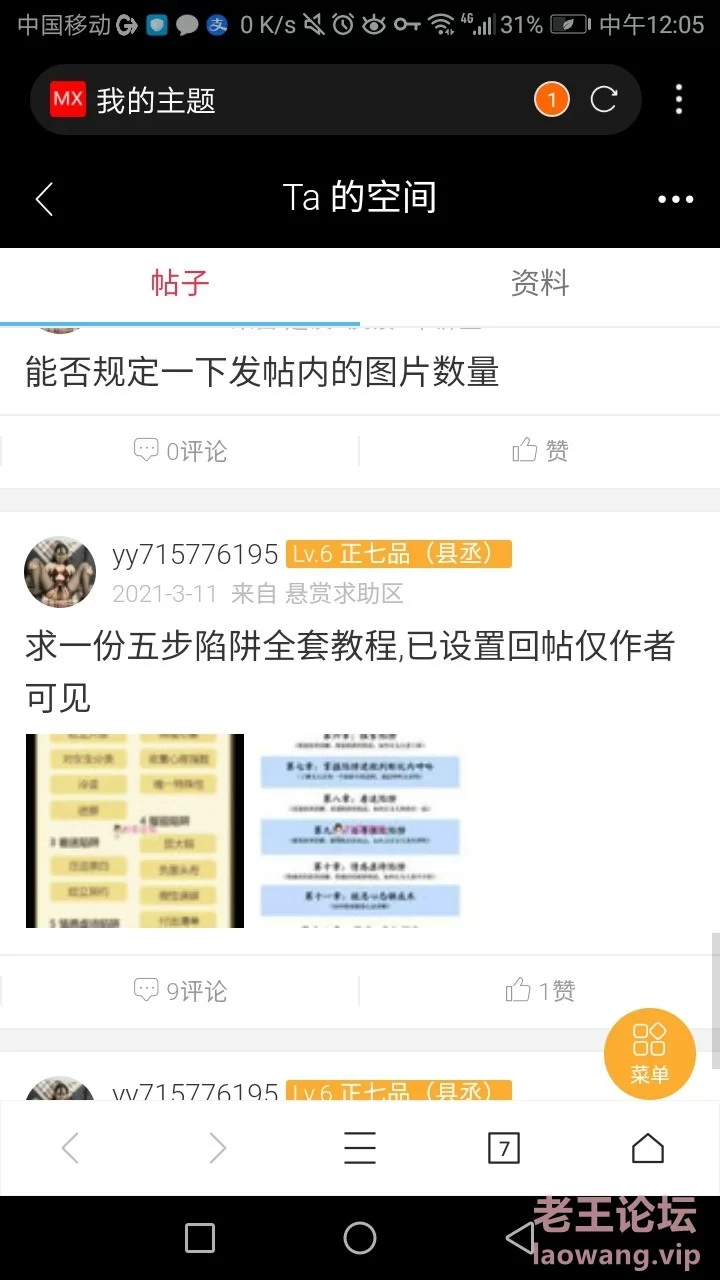Screen dimensions: 720x1280
Task: Reload the page in the browser bar
Action: coord(604,100)
